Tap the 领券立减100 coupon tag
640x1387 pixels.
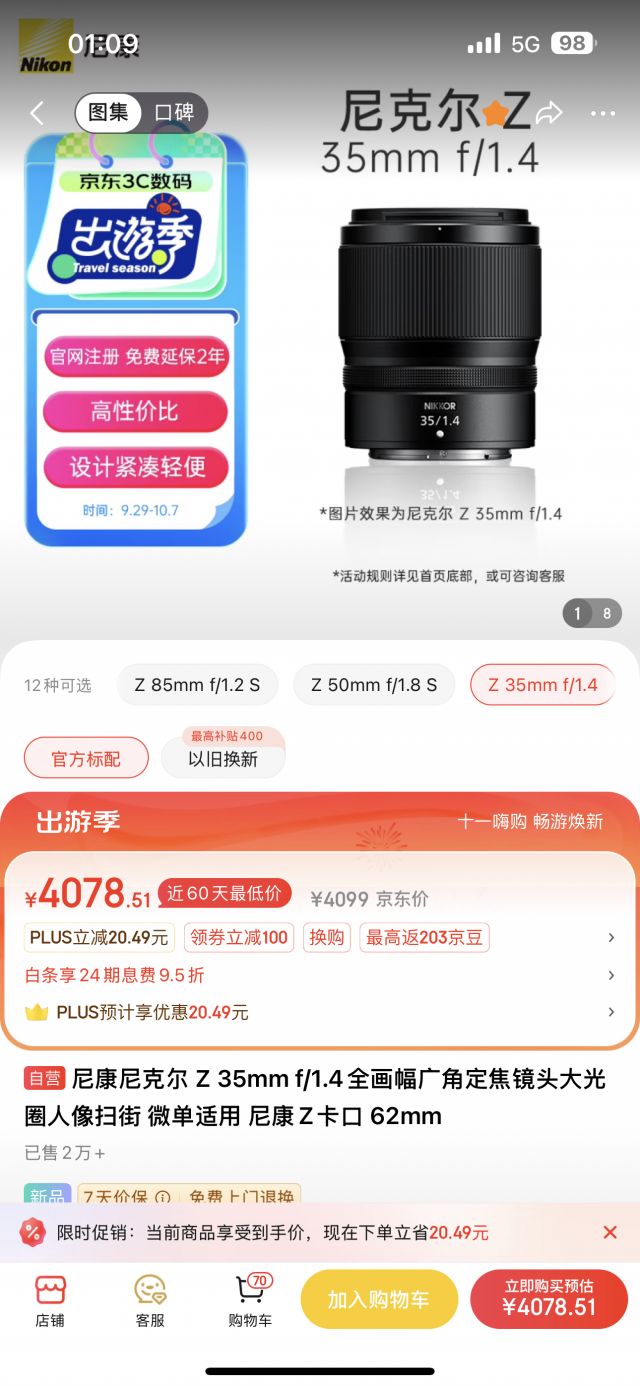[x=239, y=938]
